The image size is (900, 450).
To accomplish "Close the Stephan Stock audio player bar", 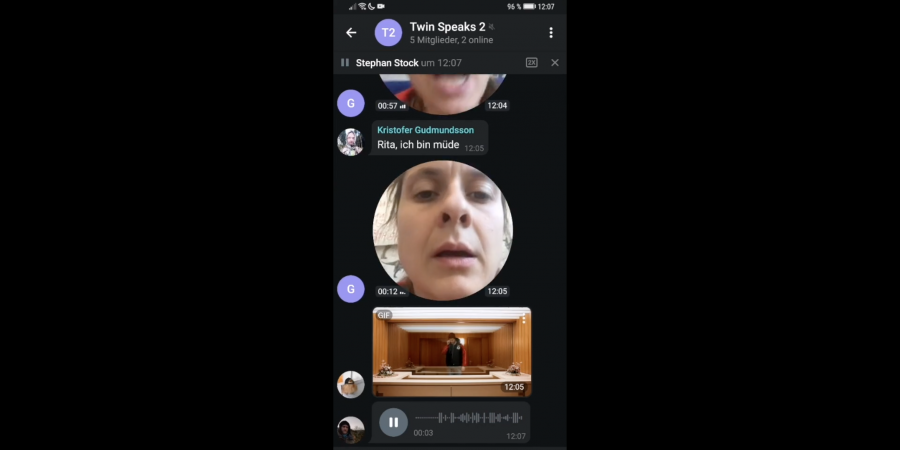I will (x=555, y=63).
